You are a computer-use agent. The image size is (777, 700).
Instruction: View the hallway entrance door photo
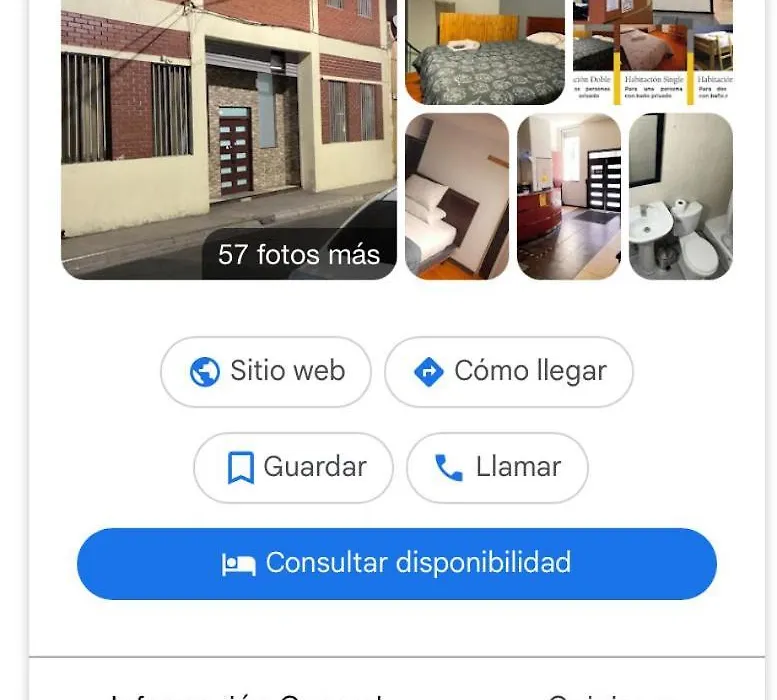coord(568,196)
